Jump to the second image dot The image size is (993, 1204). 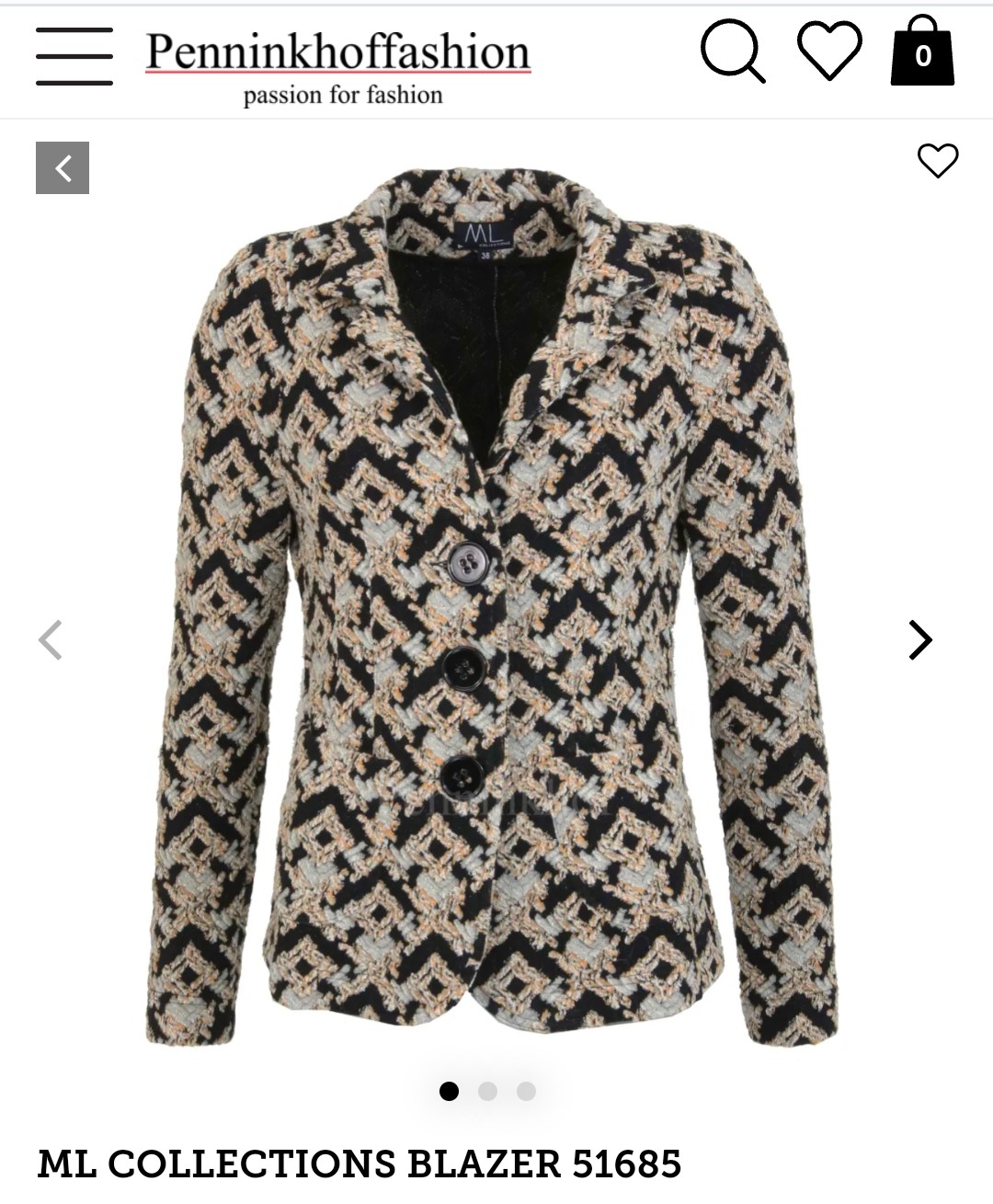tap(487, 1091)
